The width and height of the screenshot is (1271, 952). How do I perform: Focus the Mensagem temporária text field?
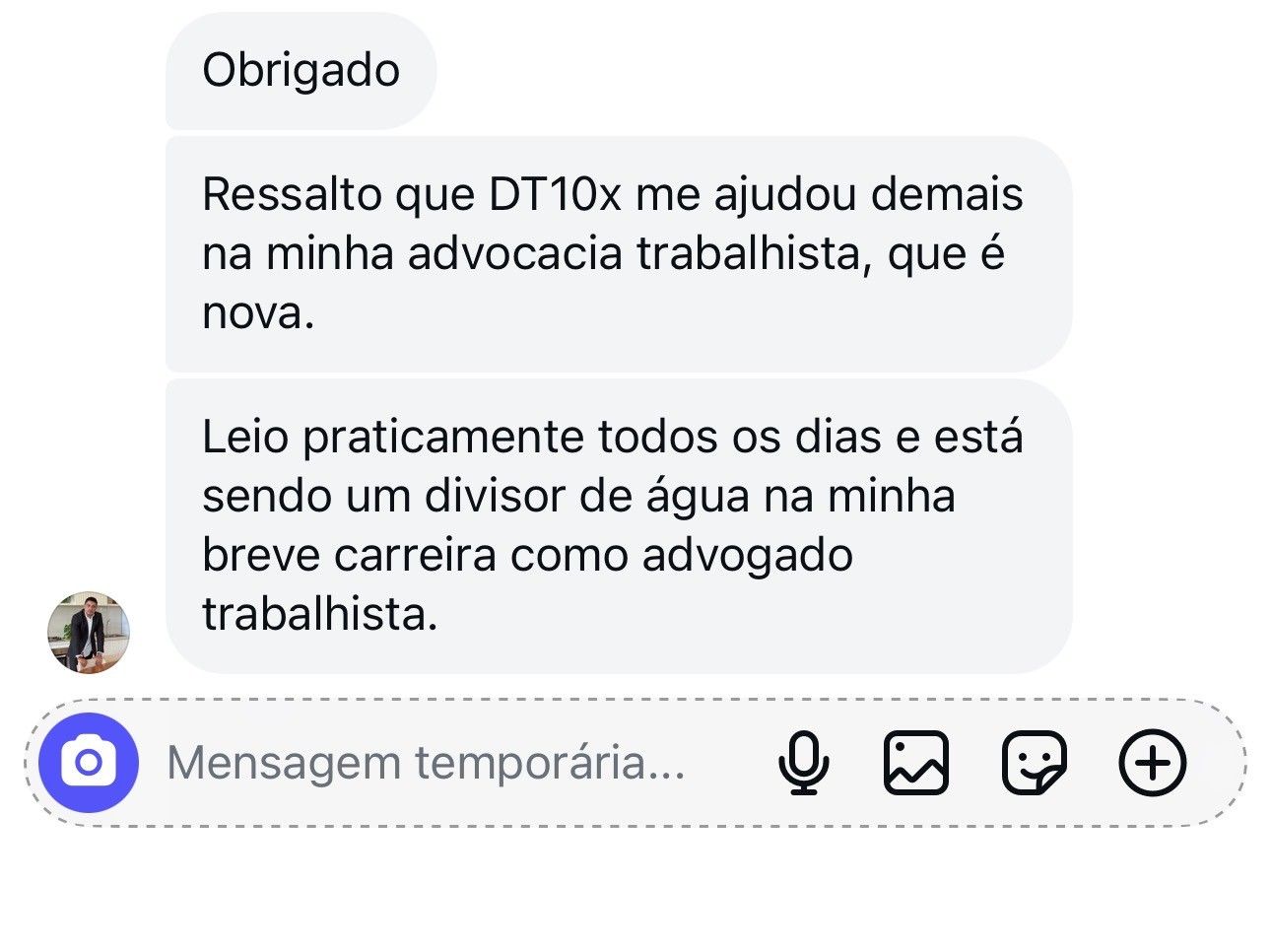pos(426,762)
